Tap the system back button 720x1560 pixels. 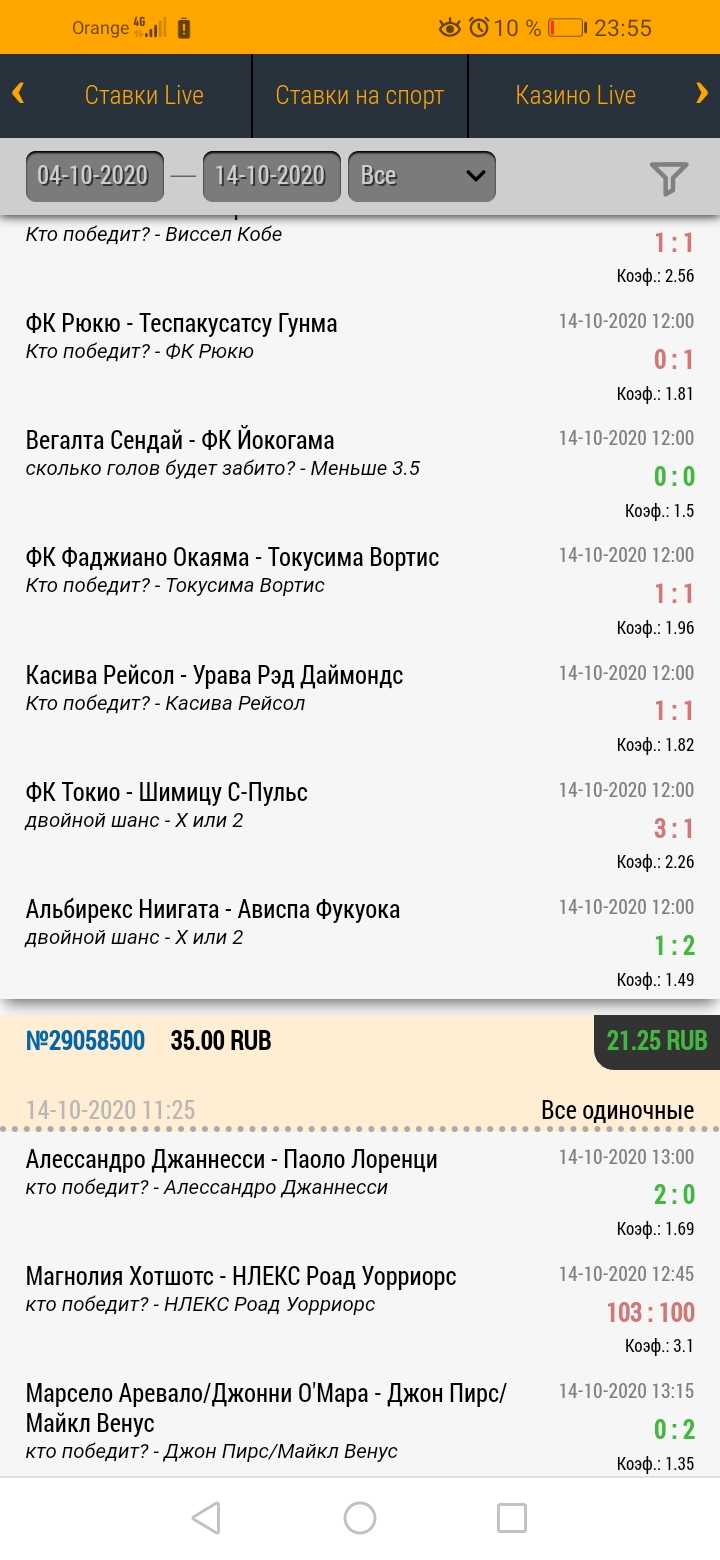click(x=206, y=1518)
